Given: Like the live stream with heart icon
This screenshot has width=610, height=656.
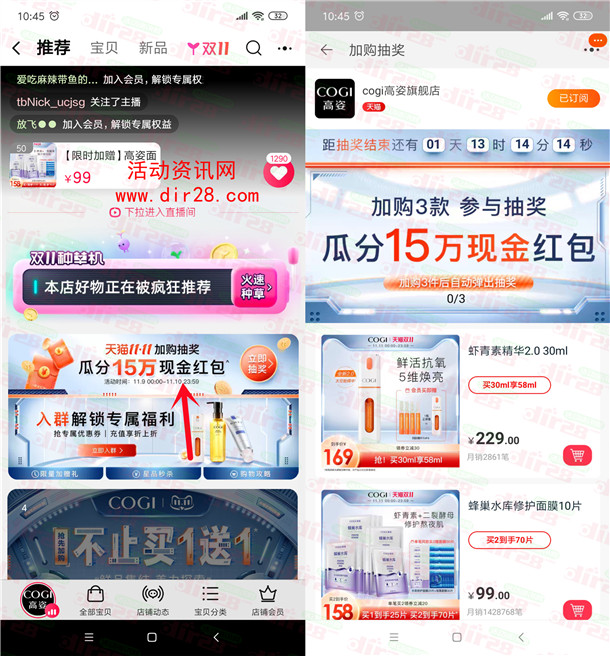Looking at the screenshot, I should click(x=278, y=173).
